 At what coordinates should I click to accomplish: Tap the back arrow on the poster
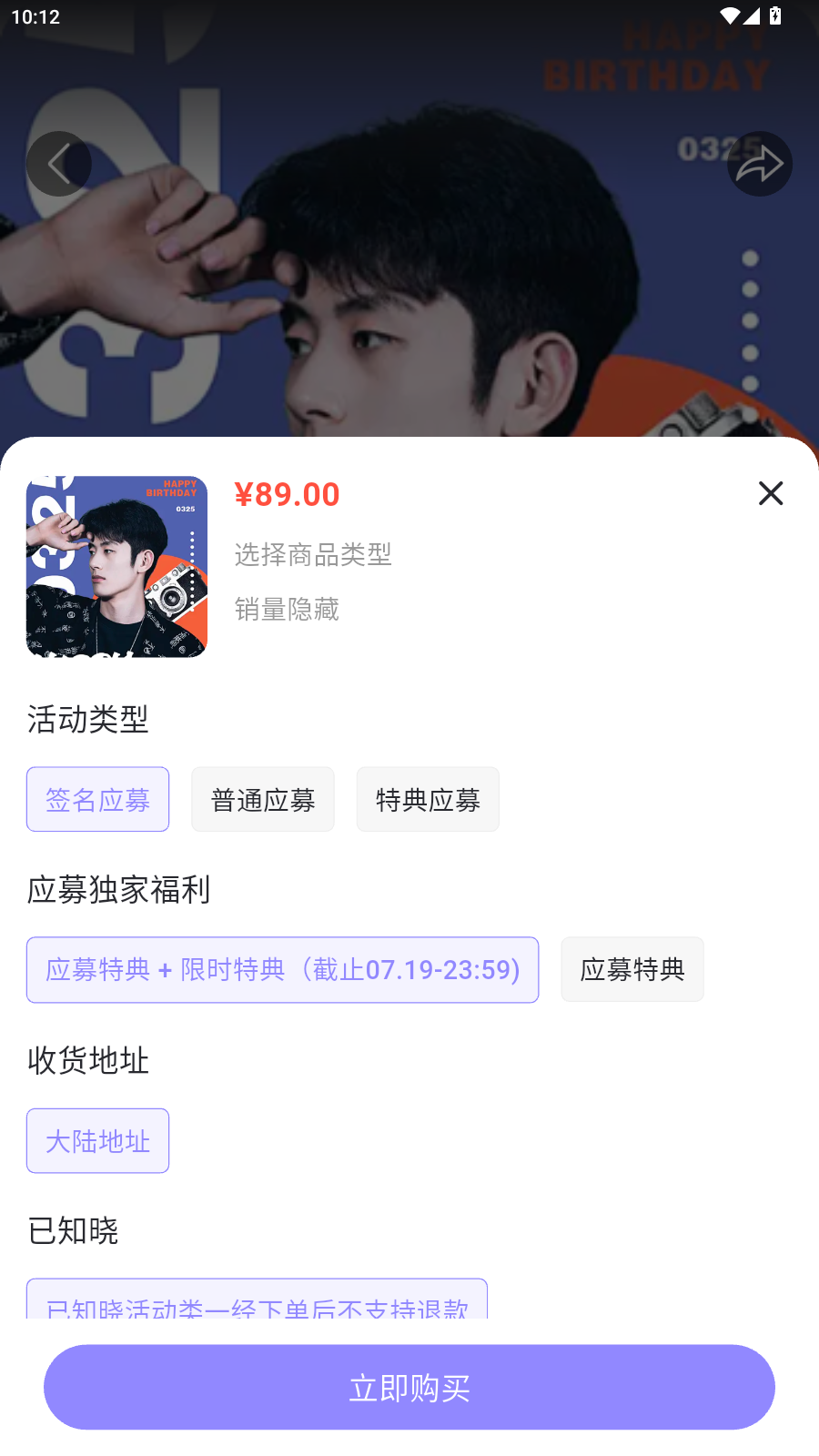tap(58, 164)
